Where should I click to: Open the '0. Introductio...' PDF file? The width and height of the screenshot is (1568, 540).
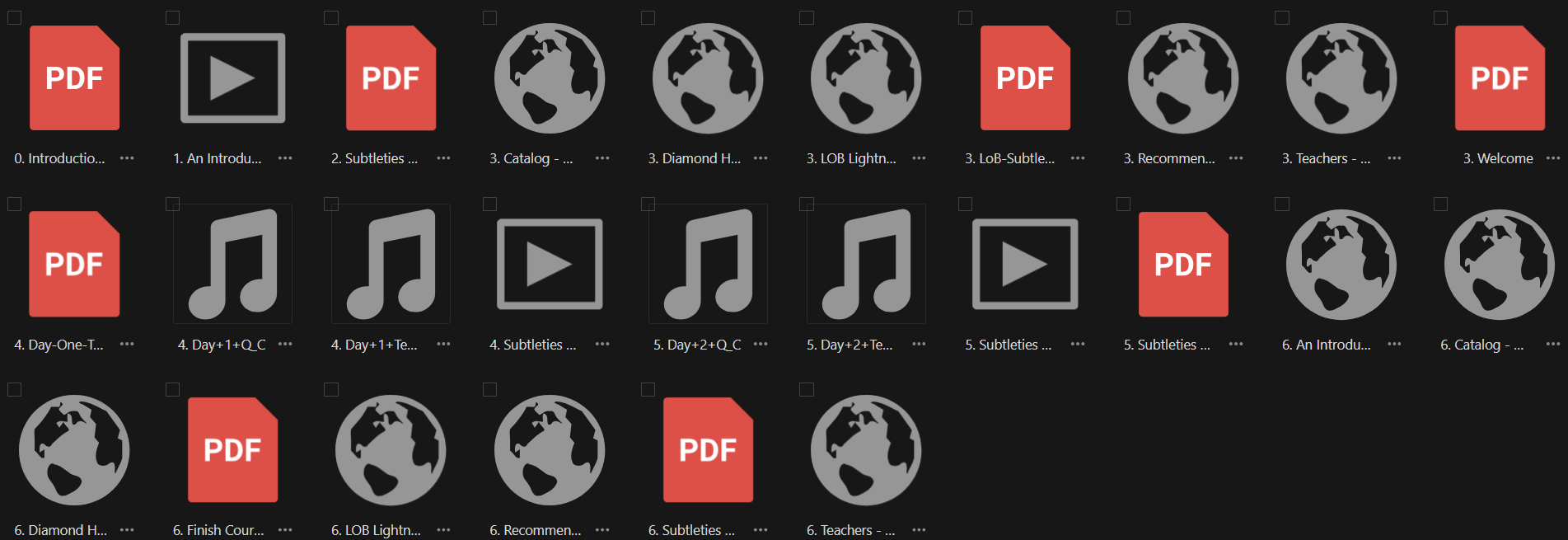[x=74, y=78]
